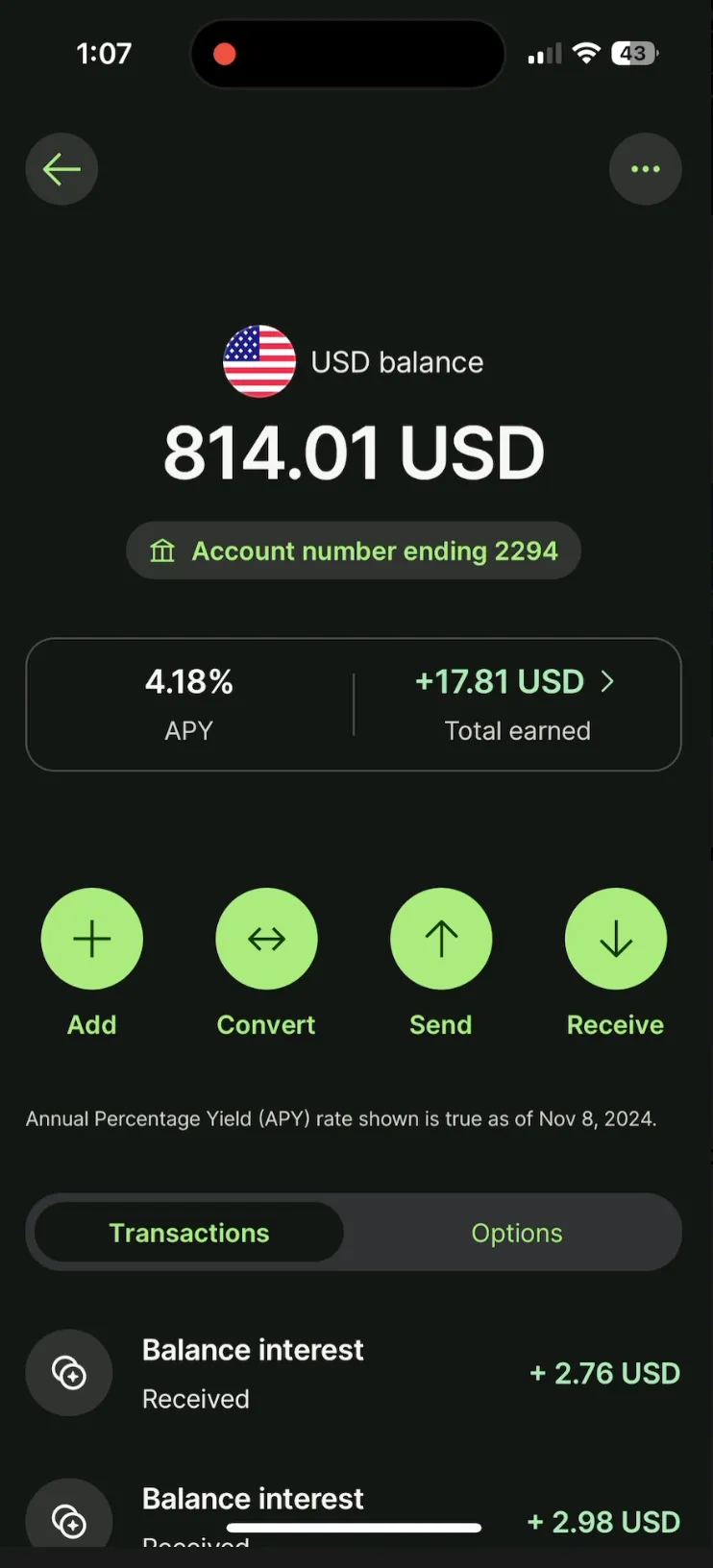This screenshot has width=713, height=1568.
Task: Send money from USD balance
Action: [x=441, y=939]
